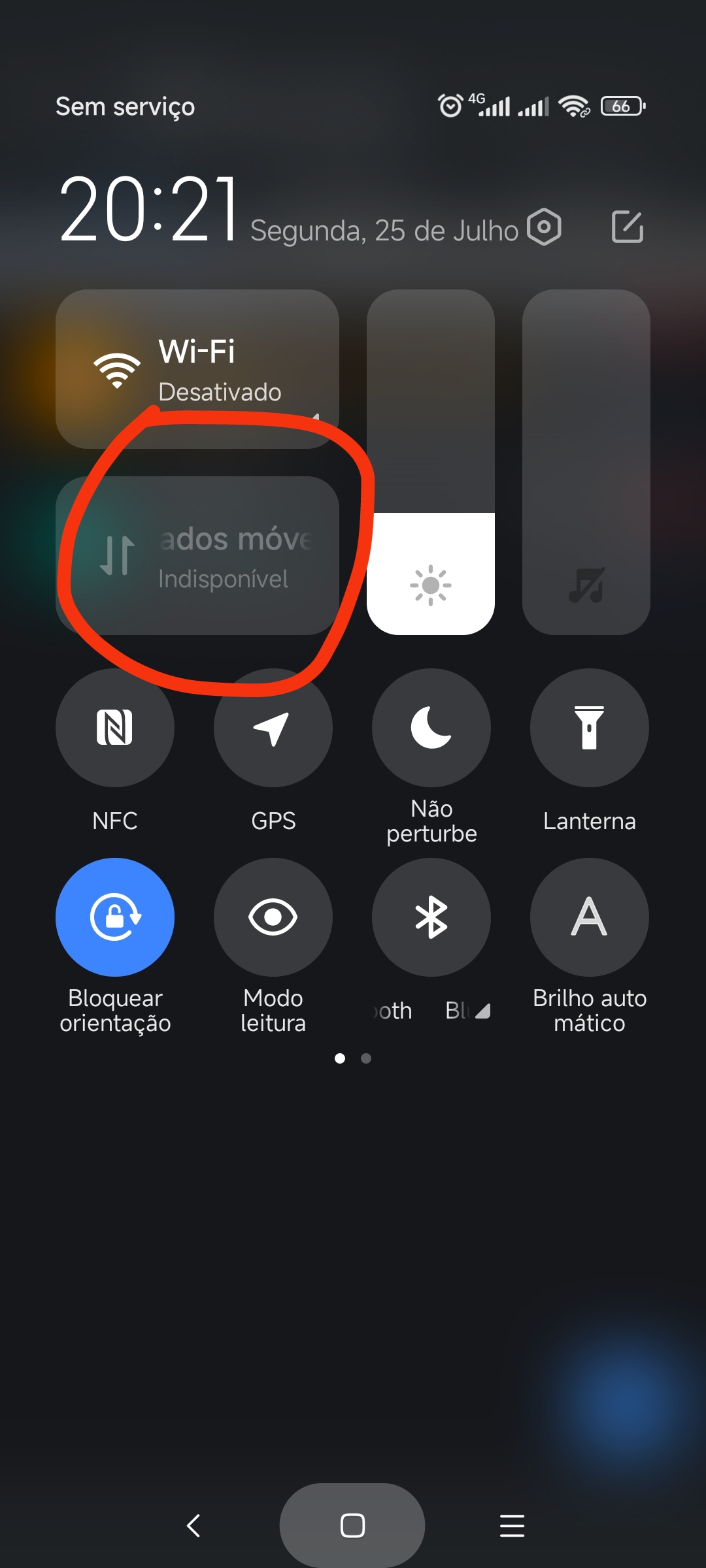The width and height of the screenshot is (706, 1568).
Task: Switch on the Lanterna flashlight
Action: (x=590, y=727)
